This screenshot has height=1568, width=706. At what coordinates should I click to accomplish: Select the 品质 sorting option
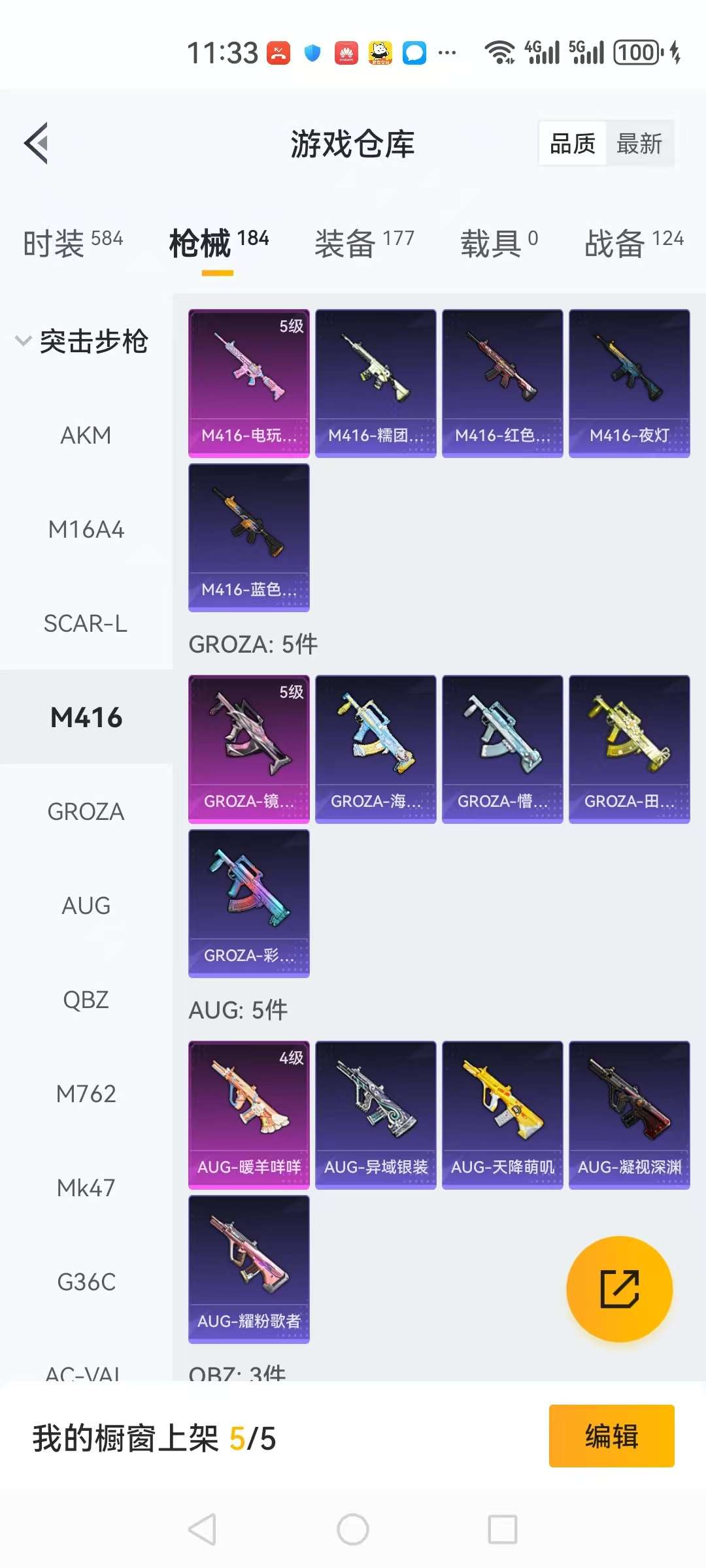(573, 144)
